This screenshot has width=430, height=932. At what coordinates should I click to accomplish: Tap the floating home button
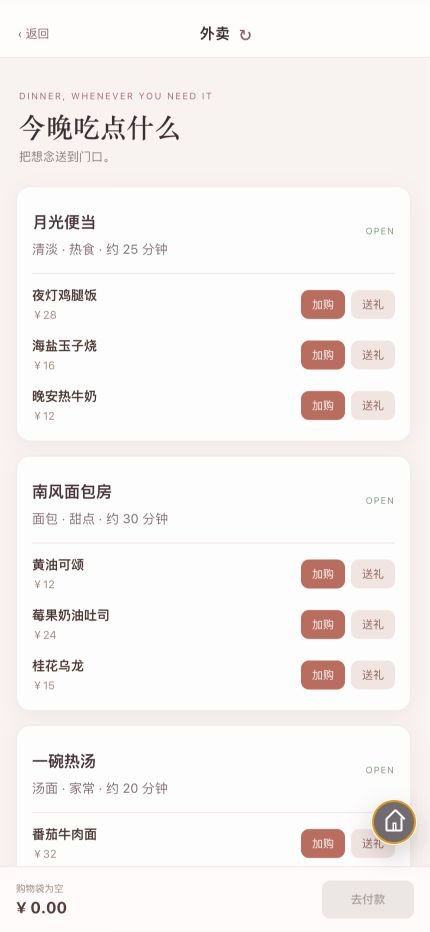pos(394,822)
